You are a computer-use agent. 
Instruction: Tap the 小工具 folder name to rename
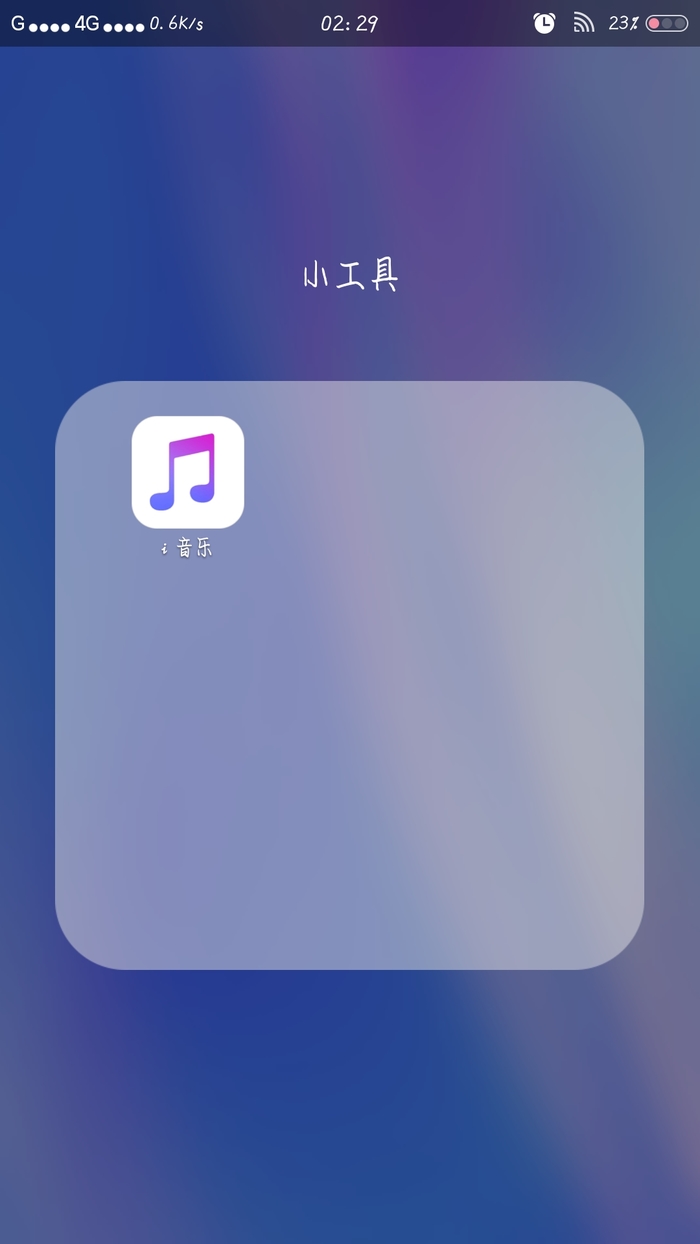pyautogui.click(x=350, y=276)
